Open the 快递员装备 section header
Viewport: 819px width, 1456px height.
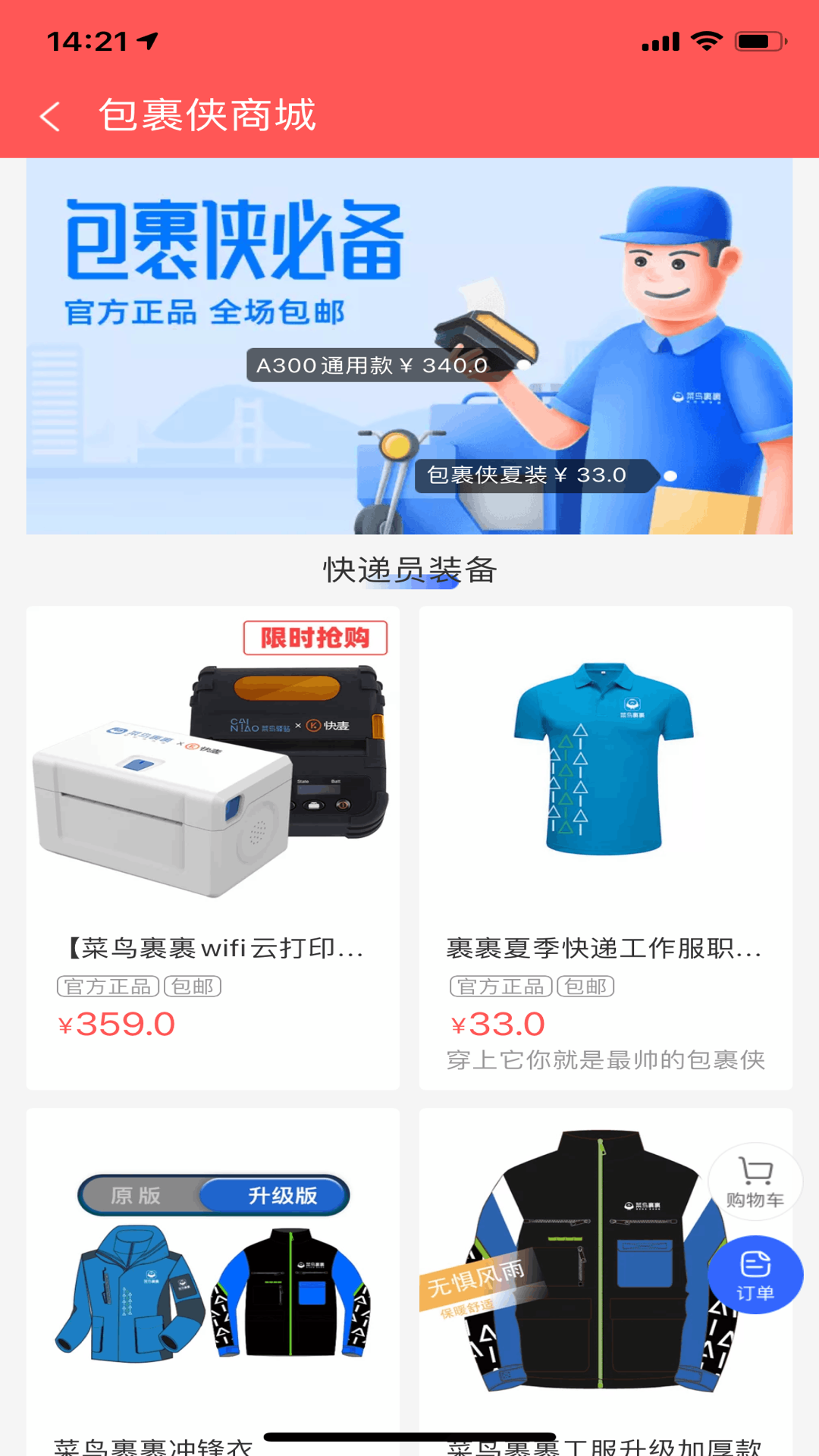tap(409, 569)
